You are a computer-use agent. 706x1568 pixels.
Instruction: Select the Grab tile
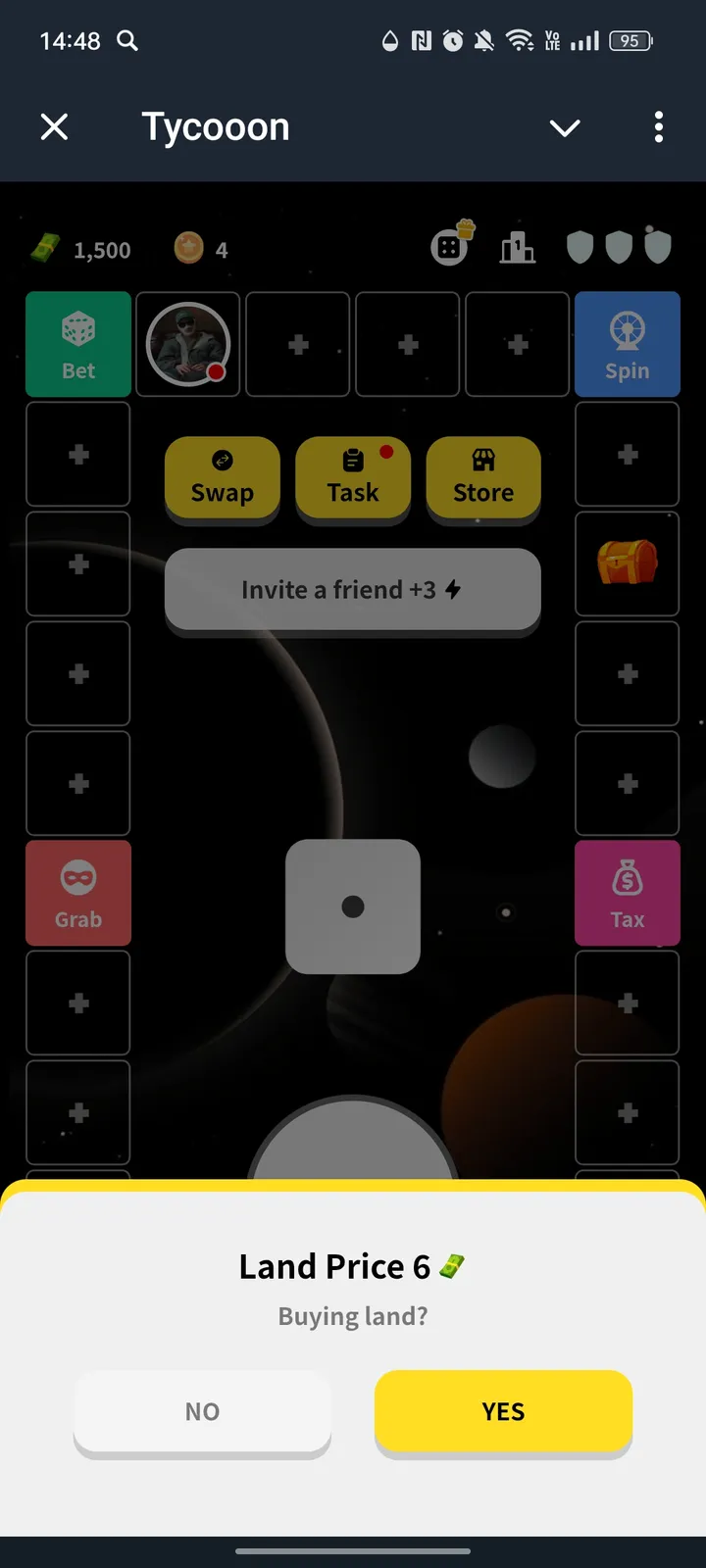tap(78, 893)
